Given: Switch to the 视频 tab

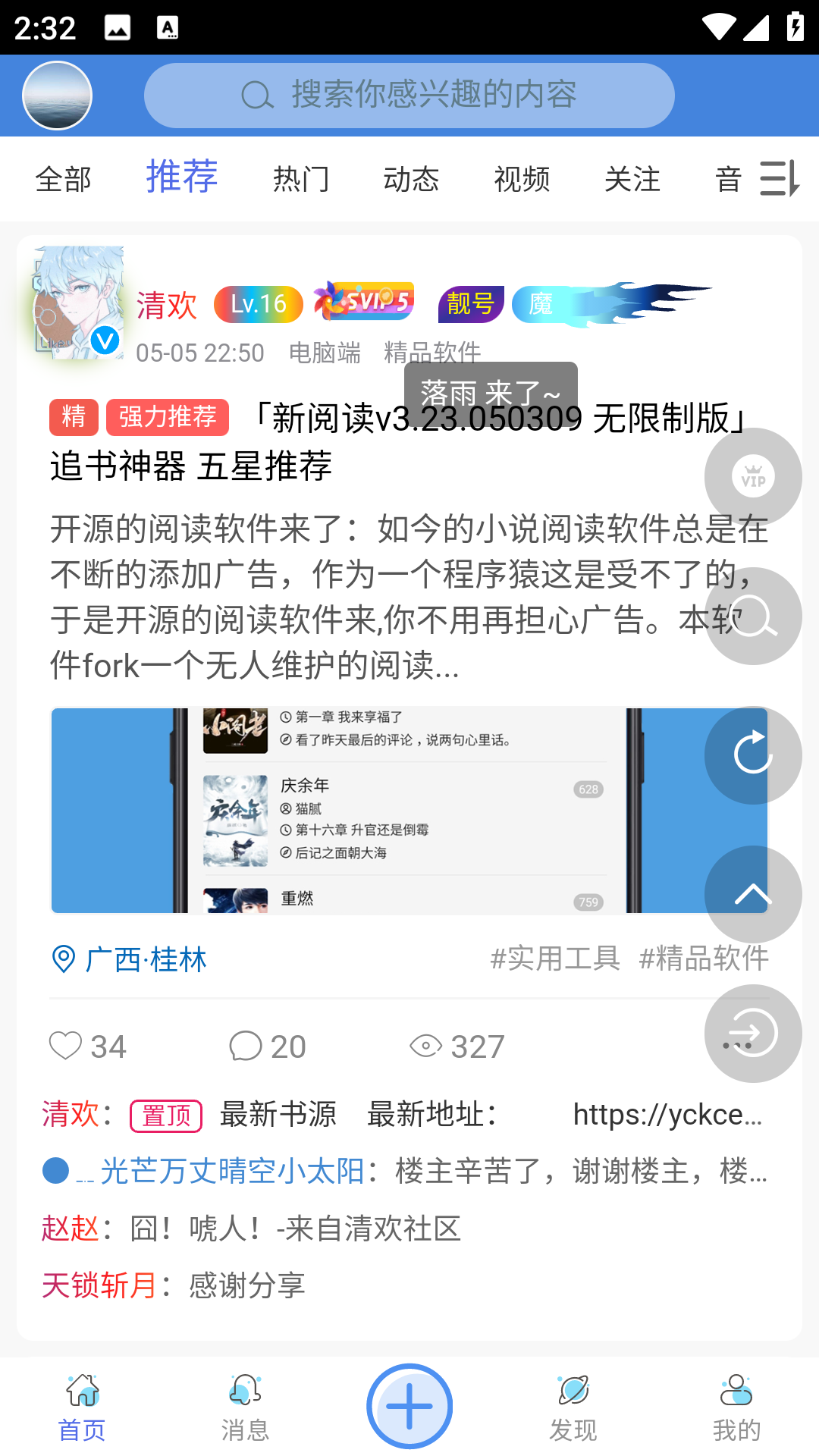Looking at the screenshot, I should point(522,180).
